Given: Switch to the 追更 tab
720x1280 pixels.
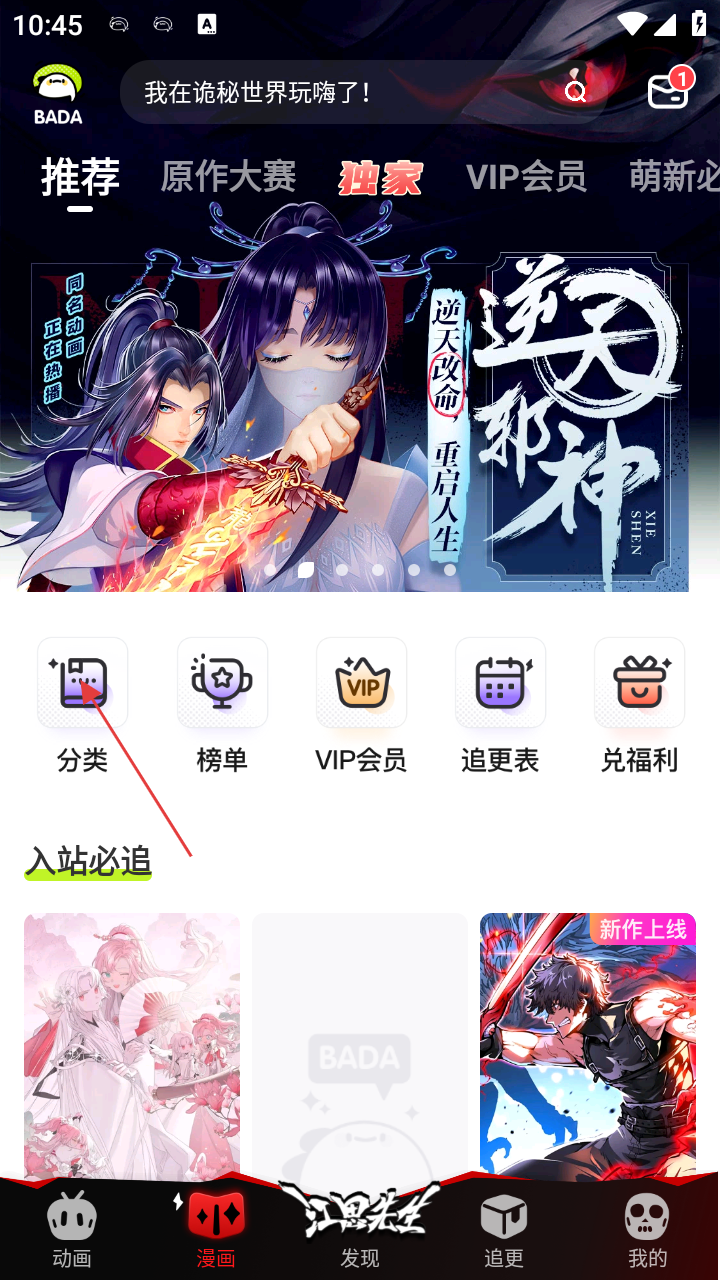Looking at the screenshot, I should pos(504,1230).
